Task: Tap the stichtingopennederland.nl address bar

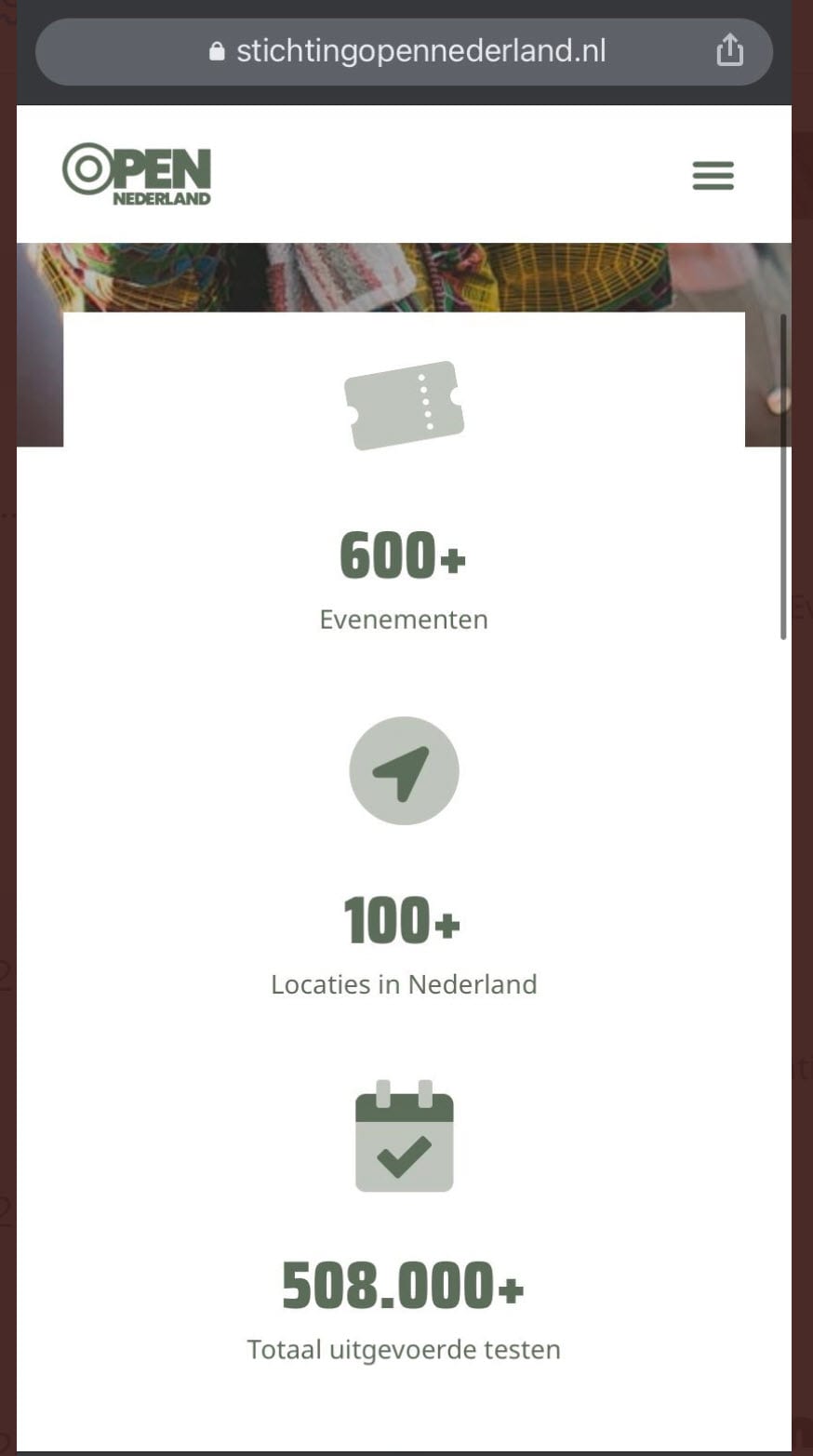Action: [404, 52]
